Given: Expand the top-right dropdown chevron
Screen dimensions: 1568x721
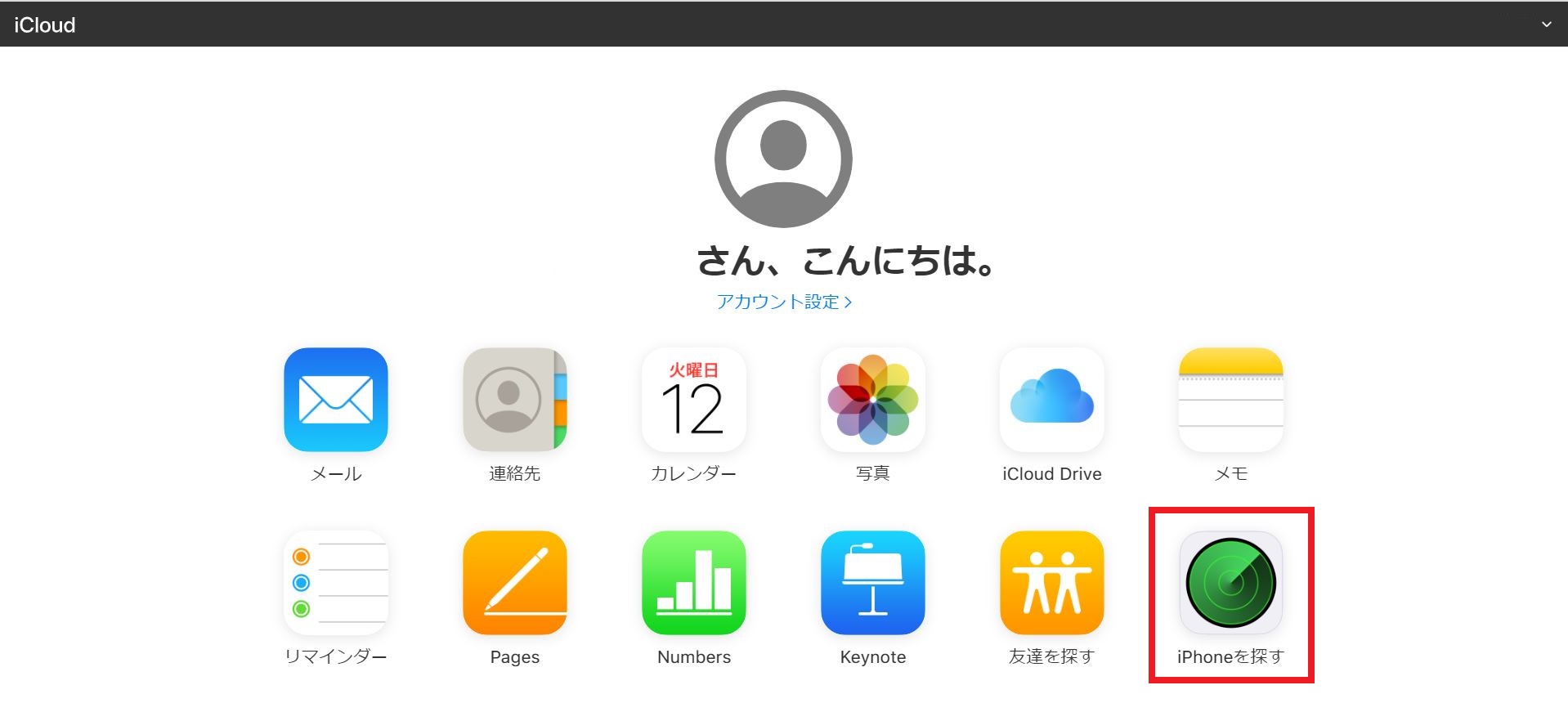Looking at the screenshot, I should coord(1546,25).
